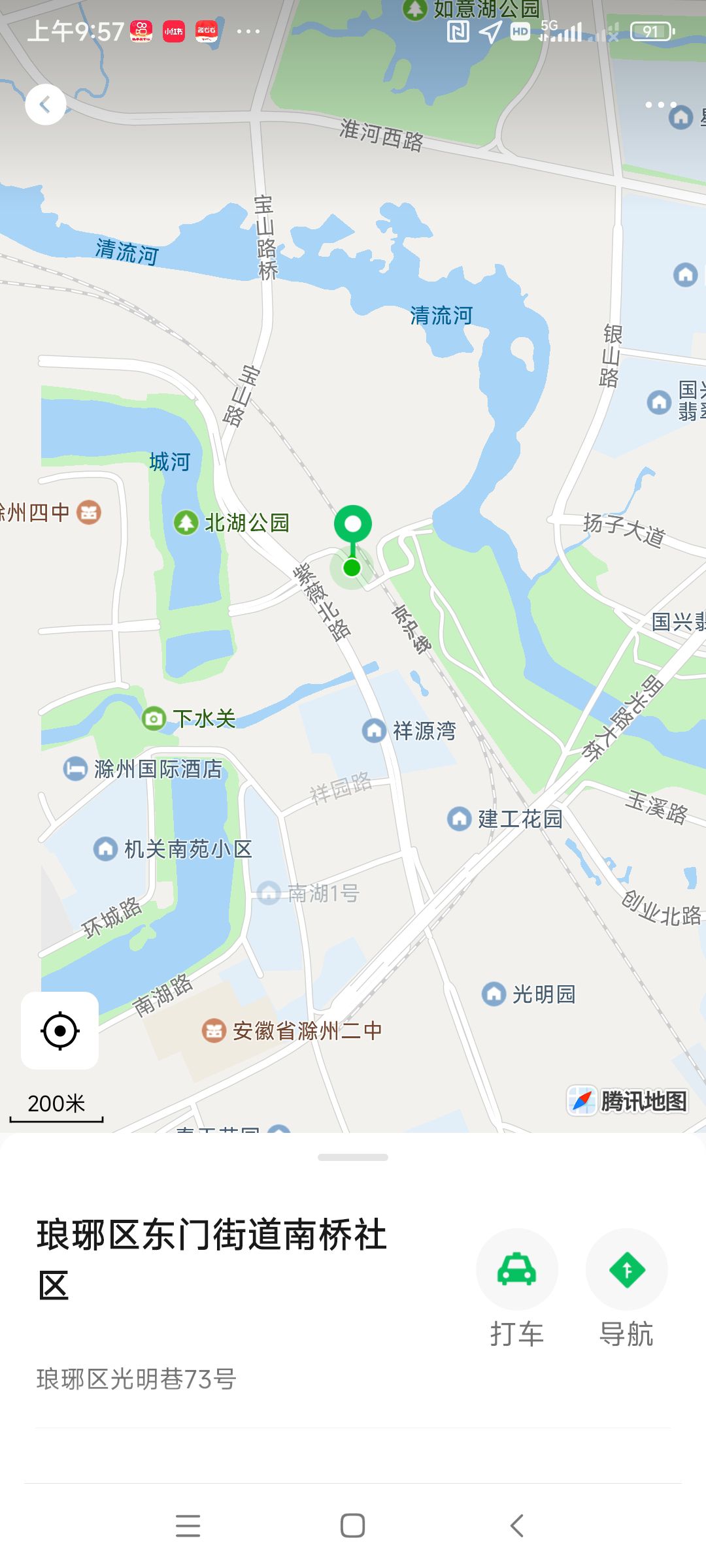The image size is (706, 1568).
Task: Select 建工花园 on the map
Action: [x=460, y=819]
